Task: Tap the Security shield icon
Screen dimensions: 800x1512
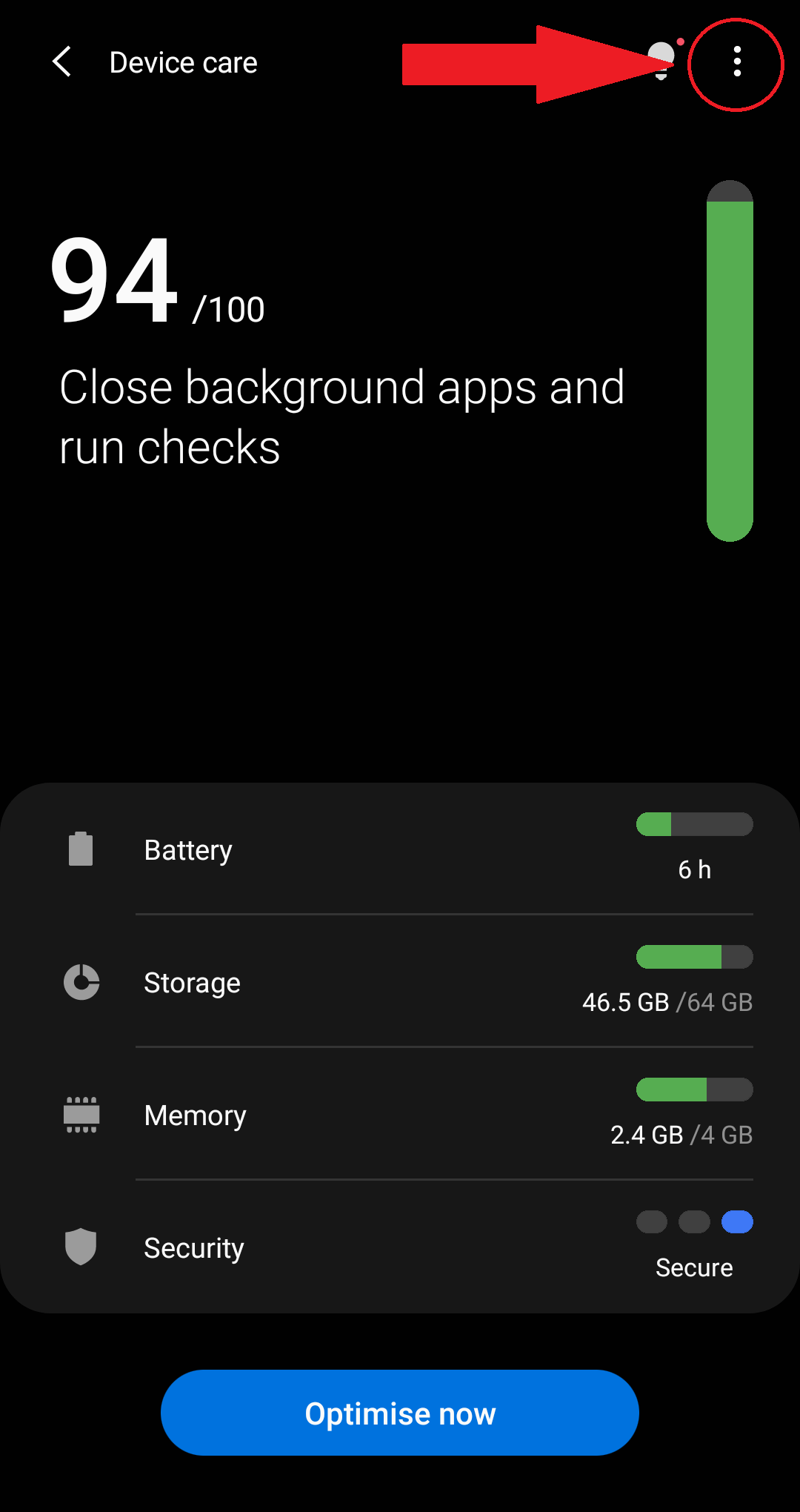Action: click(x=81, y=1247)
